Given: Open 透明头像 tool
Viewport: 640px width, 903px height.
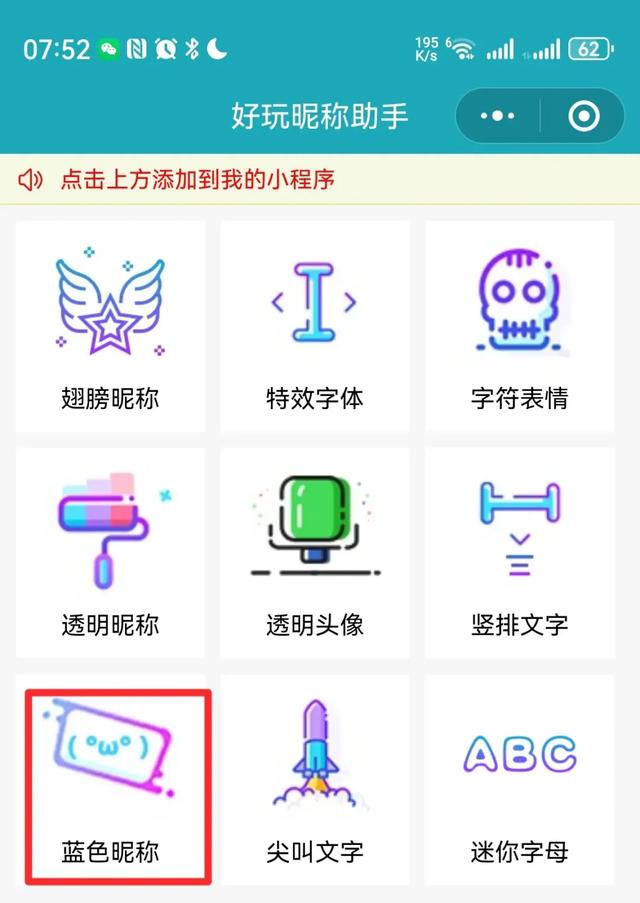Looking at the screenshot, I should point(315,553).
